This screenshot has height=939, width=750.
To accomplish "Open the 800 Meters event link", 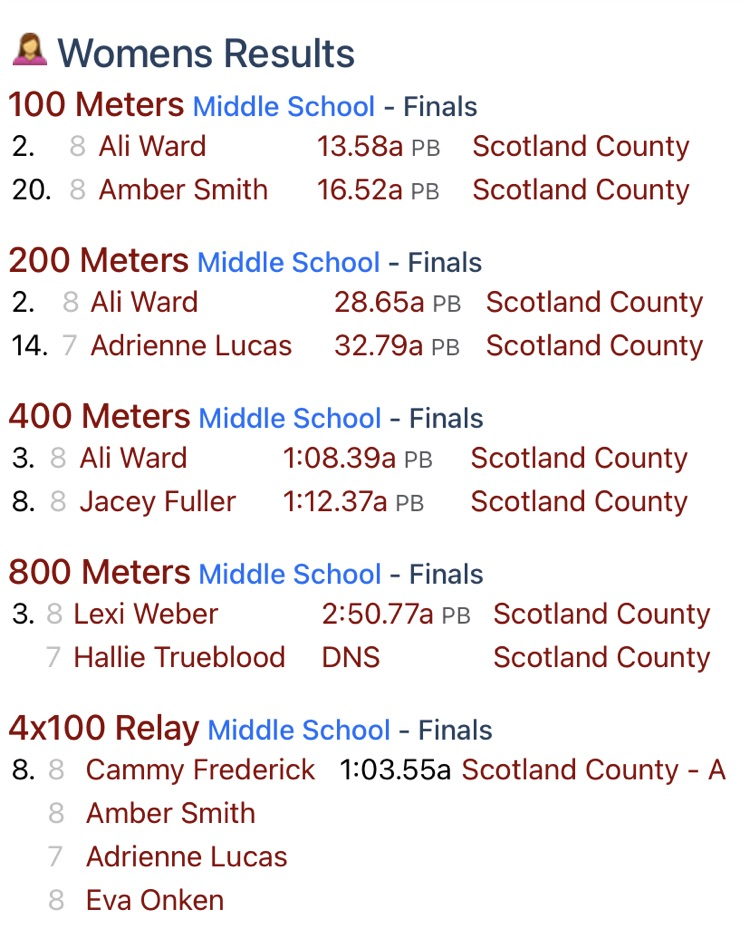I will point(99,573).
